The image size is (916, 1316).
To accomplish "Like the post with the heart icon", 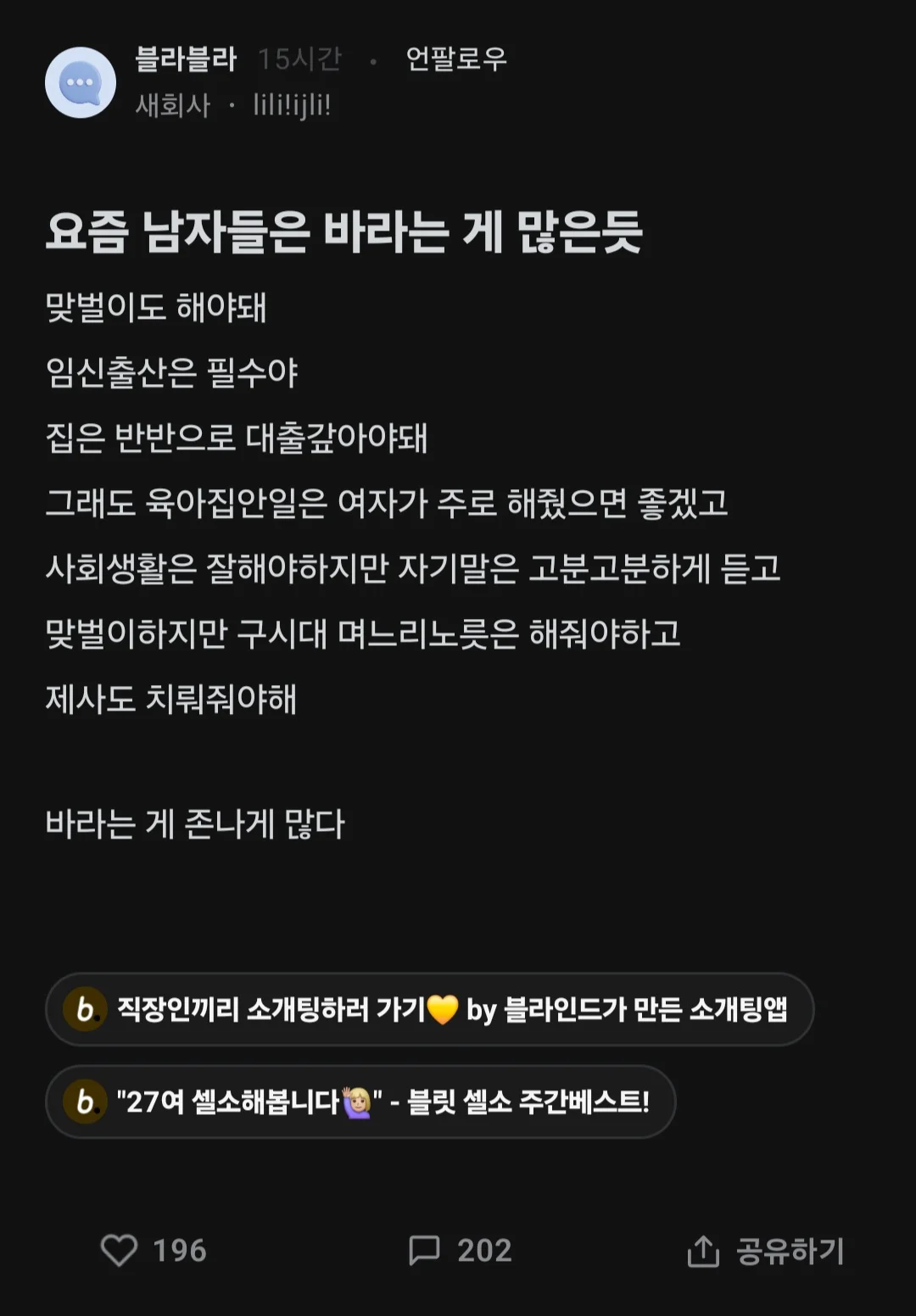I will pyautogui.click(x=119, y=1250).
